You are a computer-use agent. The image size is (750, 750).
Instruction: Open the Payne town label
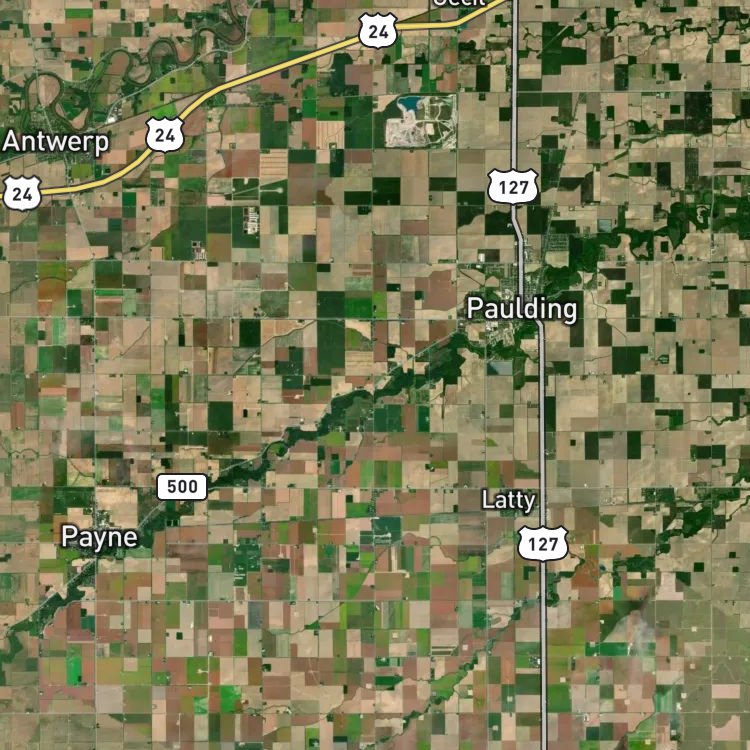(x=99, y=538)
